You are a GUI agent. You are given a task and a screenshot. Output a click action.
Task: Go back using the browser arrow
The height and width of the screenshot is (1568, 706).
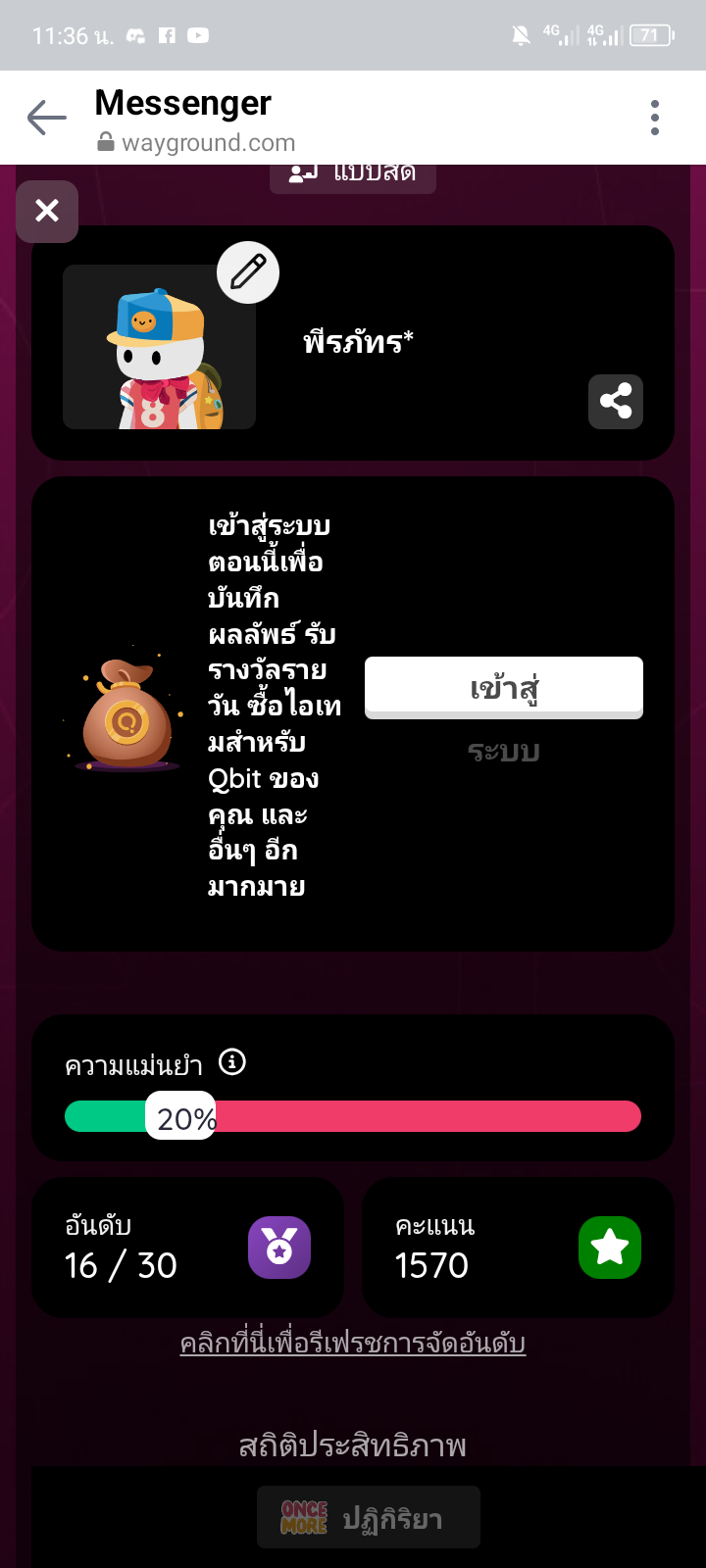tap(46, 119)
